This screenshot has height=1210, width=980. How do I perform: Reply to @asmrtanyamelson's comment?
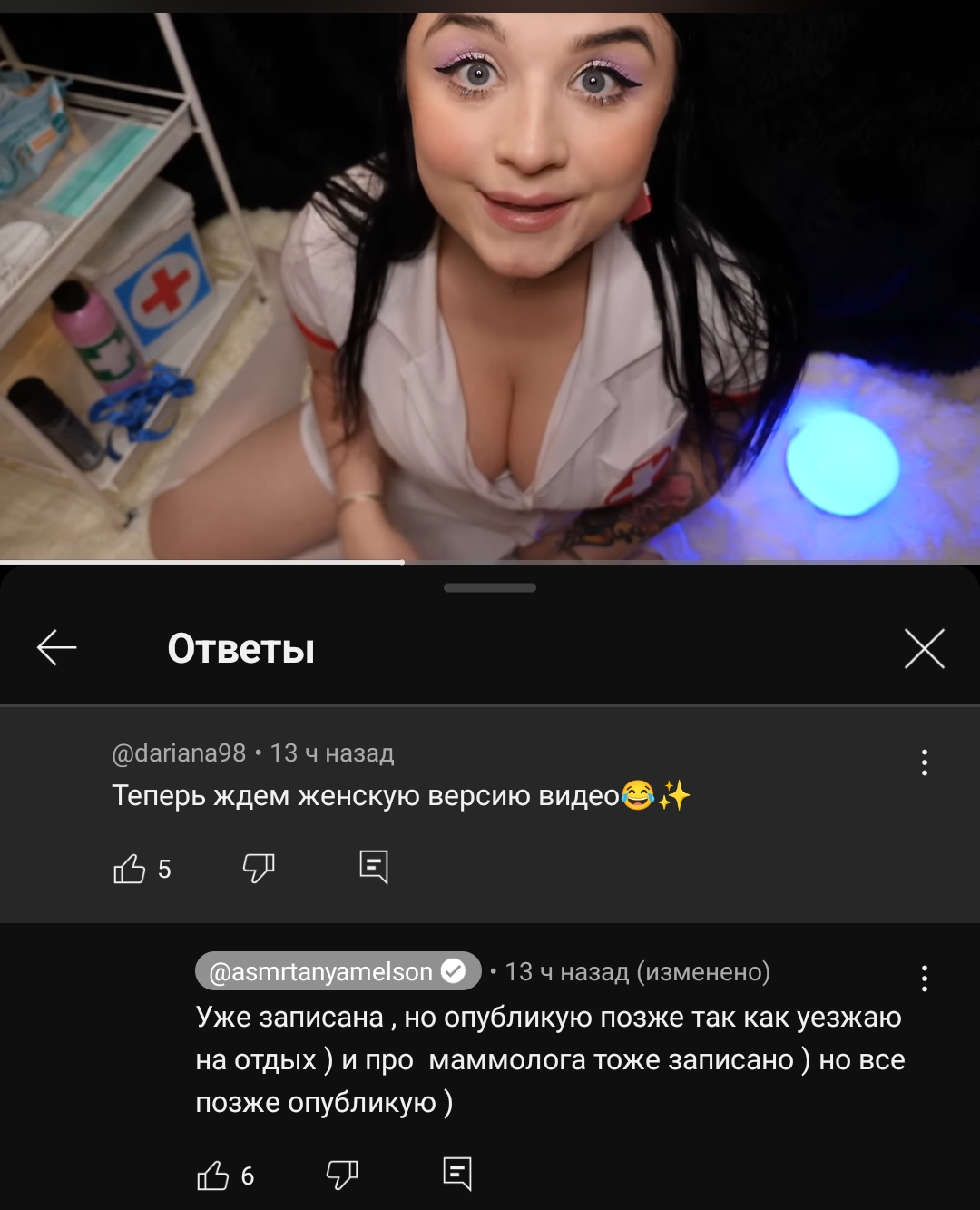pyautogui.click(x=457, y=1174)
